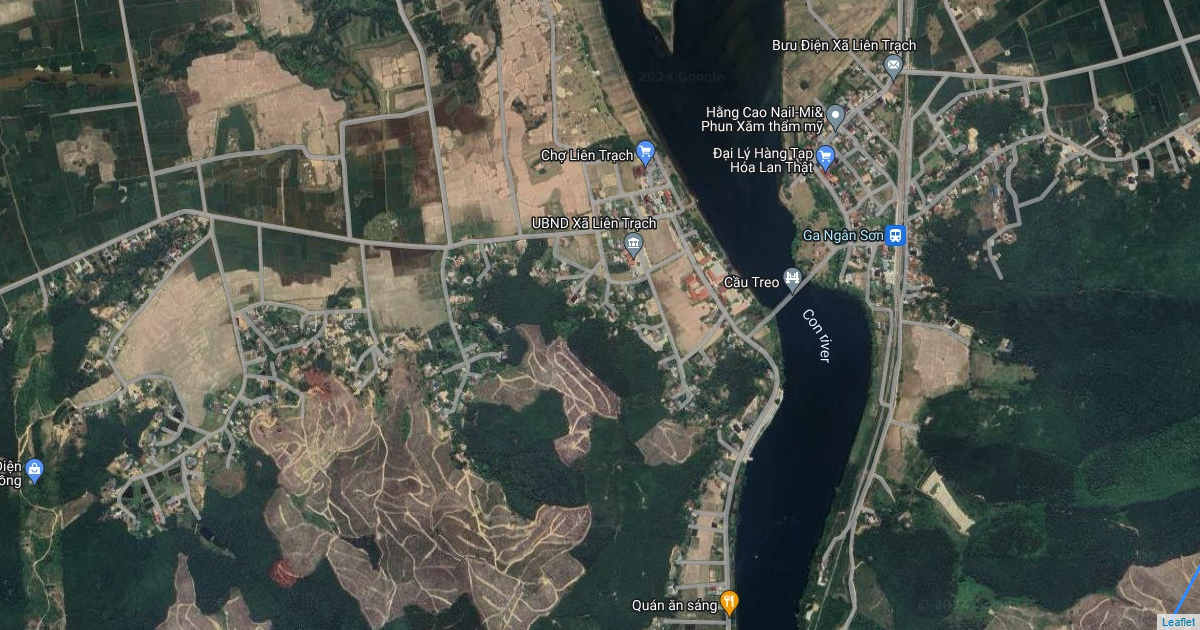Open the Bưu Điện Xã Liên Trạch marker
Screen dimensions: 1200x630
tap(894, 66)
